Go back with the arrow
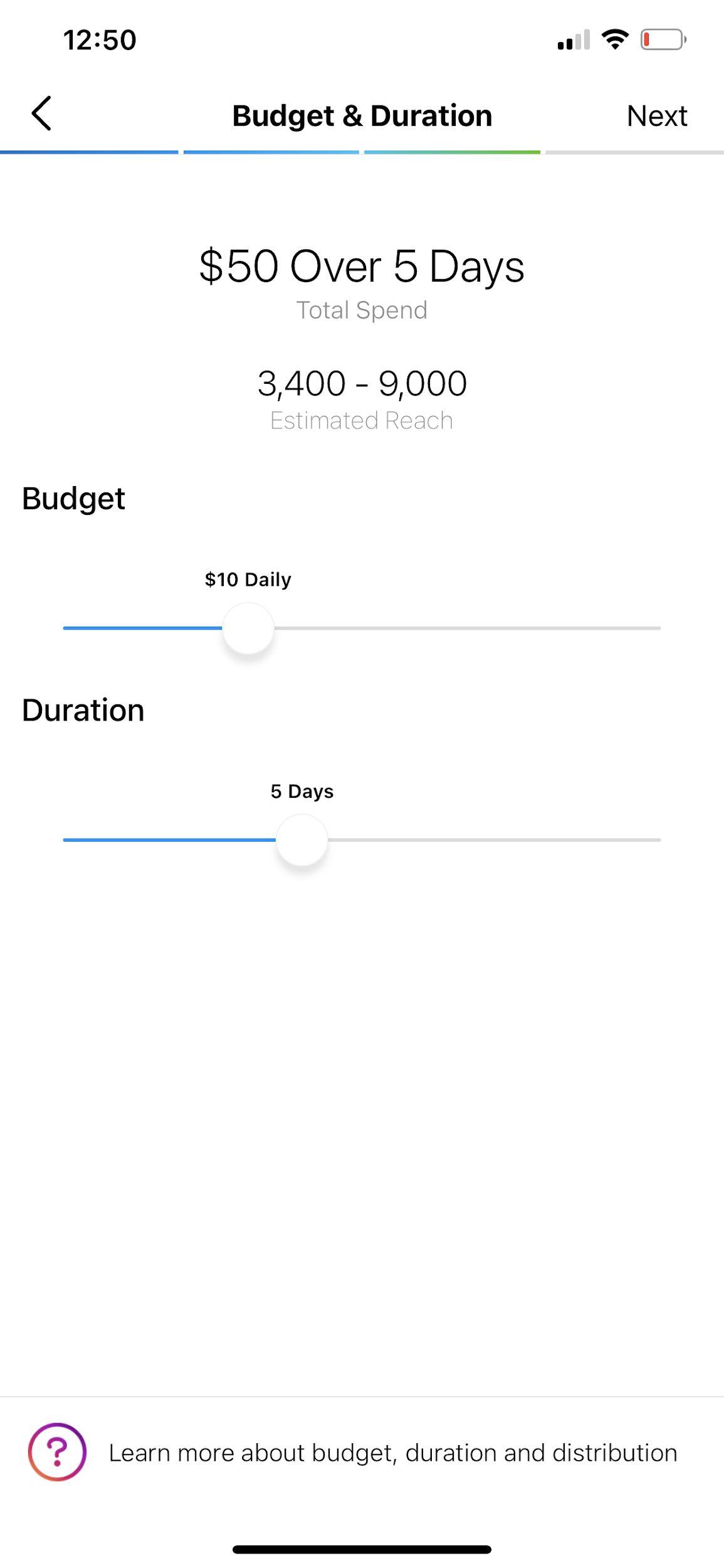The width and height of the screenshot is (724, 1568). point(41,114)
